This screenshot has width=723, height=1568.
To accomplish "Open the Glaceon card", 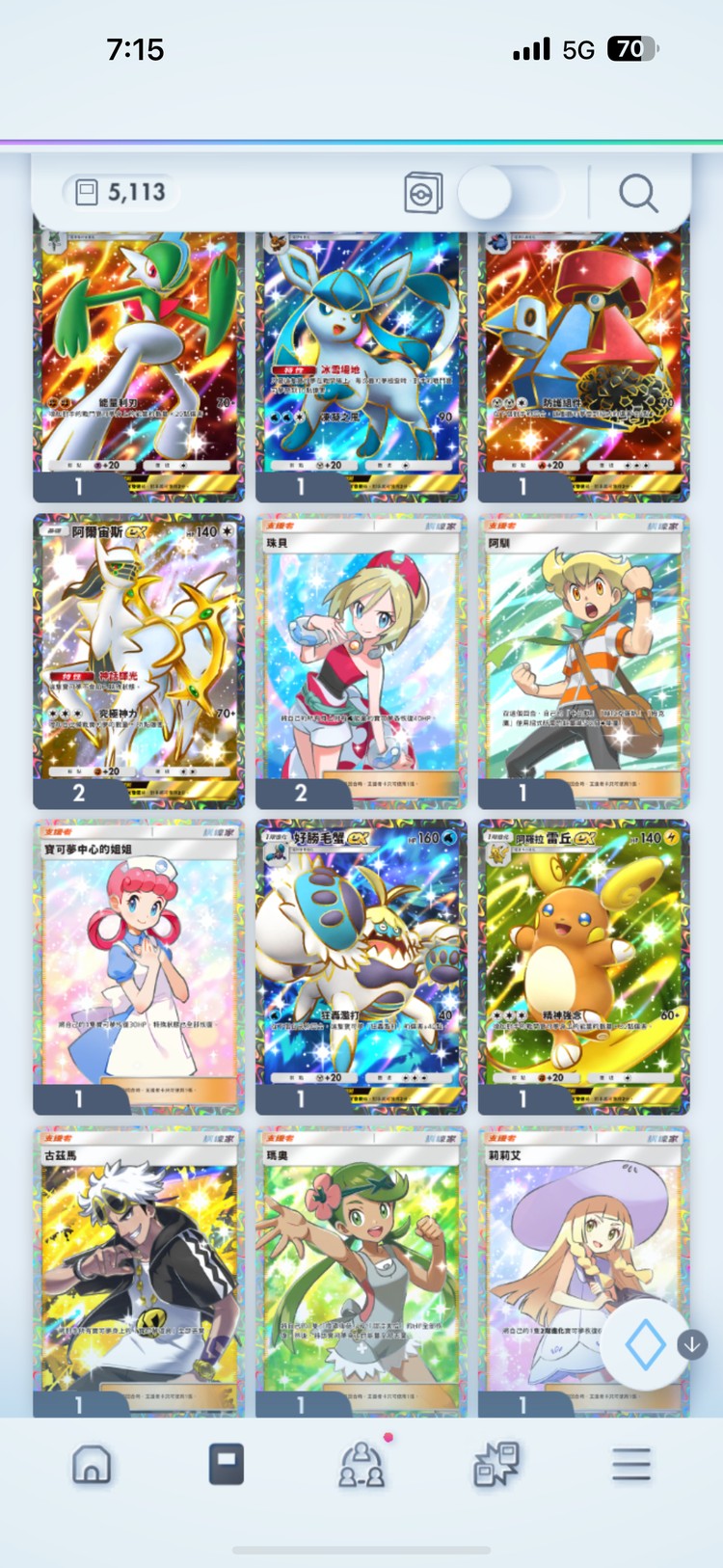I will point(361,362).
